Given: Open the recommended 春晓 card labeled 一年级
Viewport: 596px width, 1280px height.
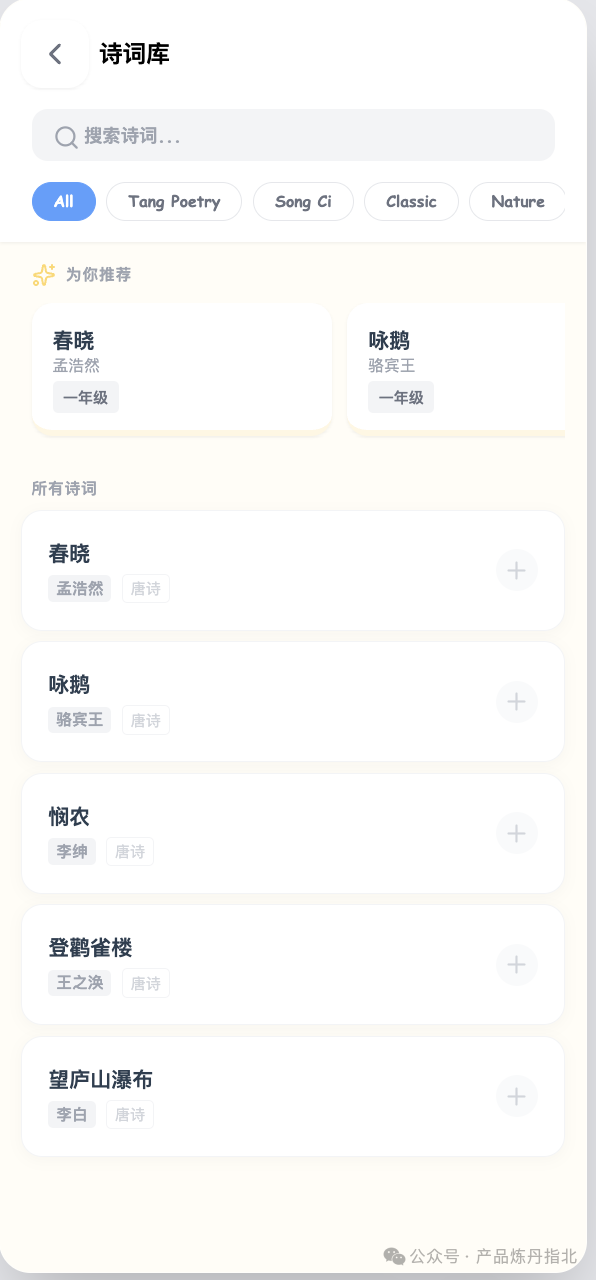Looking at the screenshot, I should (182, 369).
